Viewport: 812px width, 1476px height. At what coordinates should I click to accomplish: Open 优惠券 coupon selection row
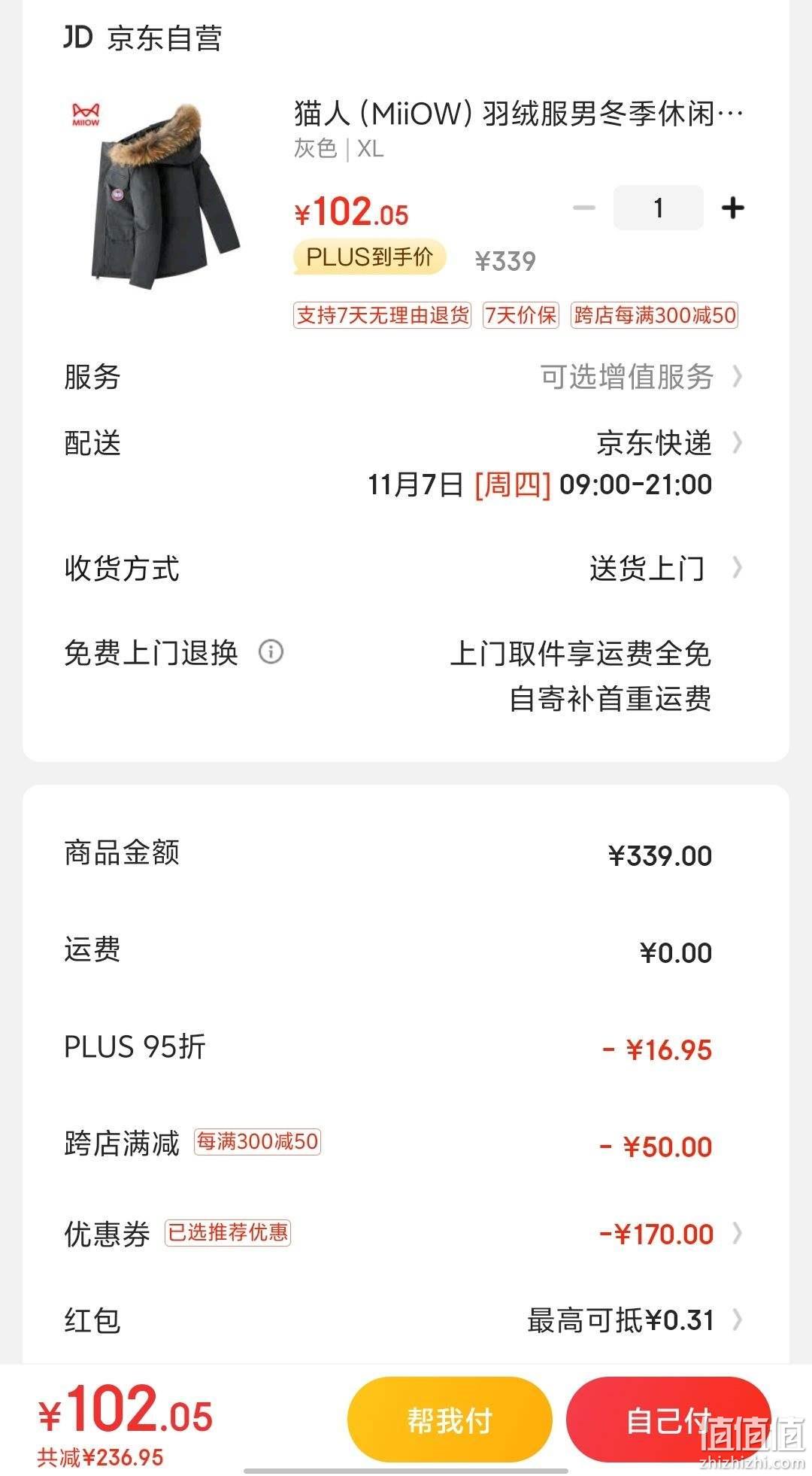point(406,1234)
